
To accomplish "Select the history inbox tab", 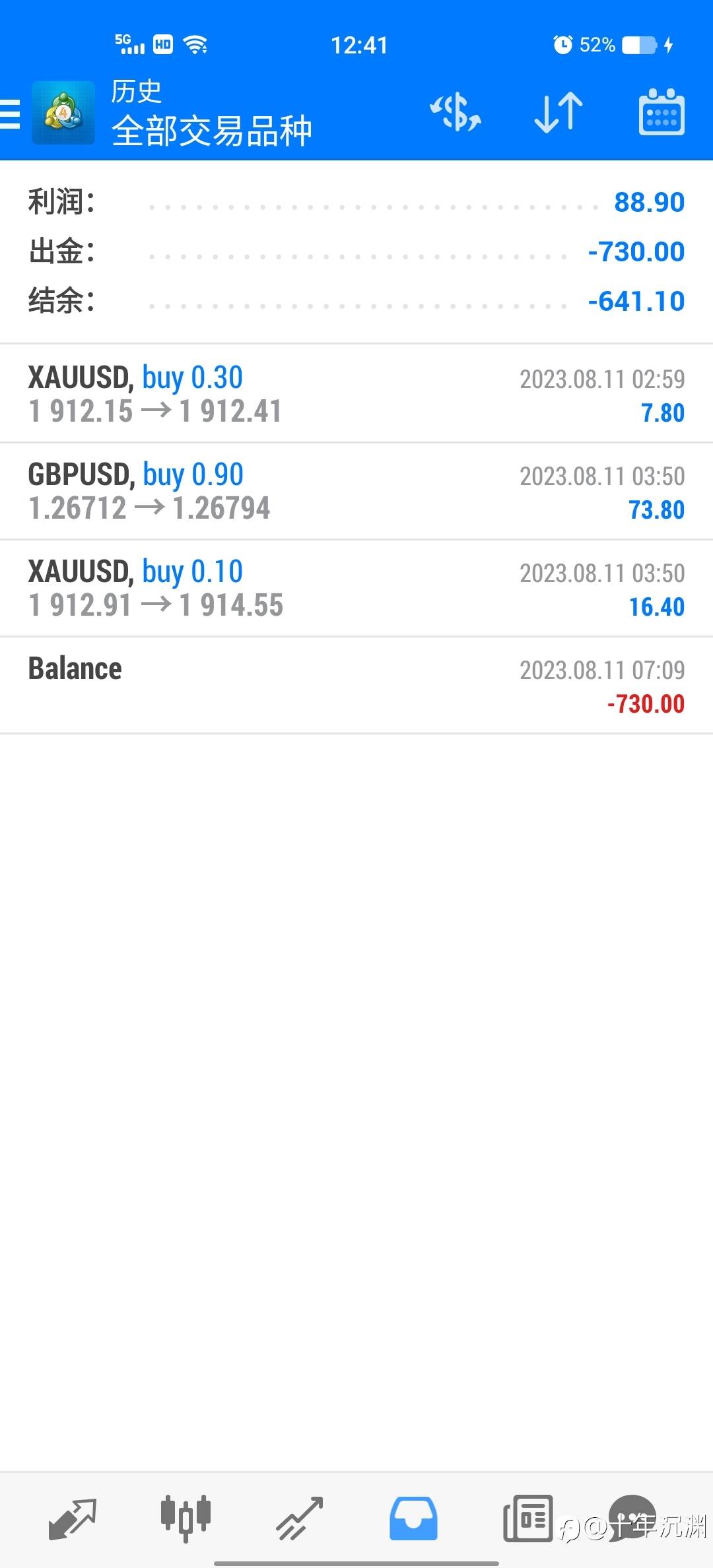I will click(413, 1519).
